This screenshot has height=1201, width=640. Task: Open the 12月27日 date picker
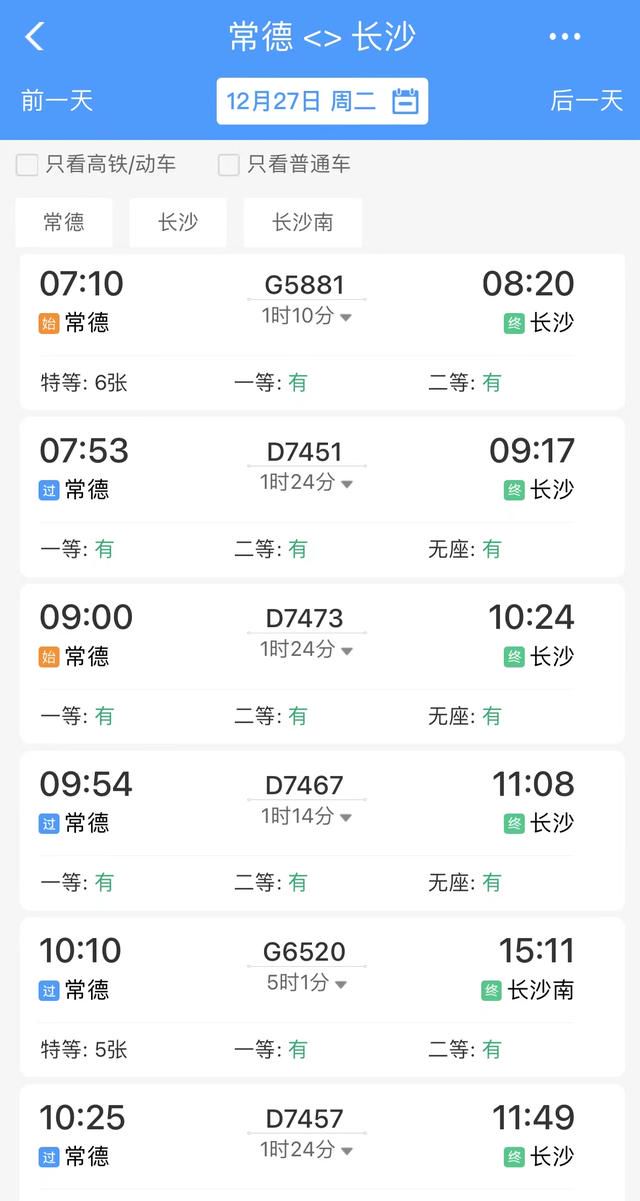[x=322, y=101]
